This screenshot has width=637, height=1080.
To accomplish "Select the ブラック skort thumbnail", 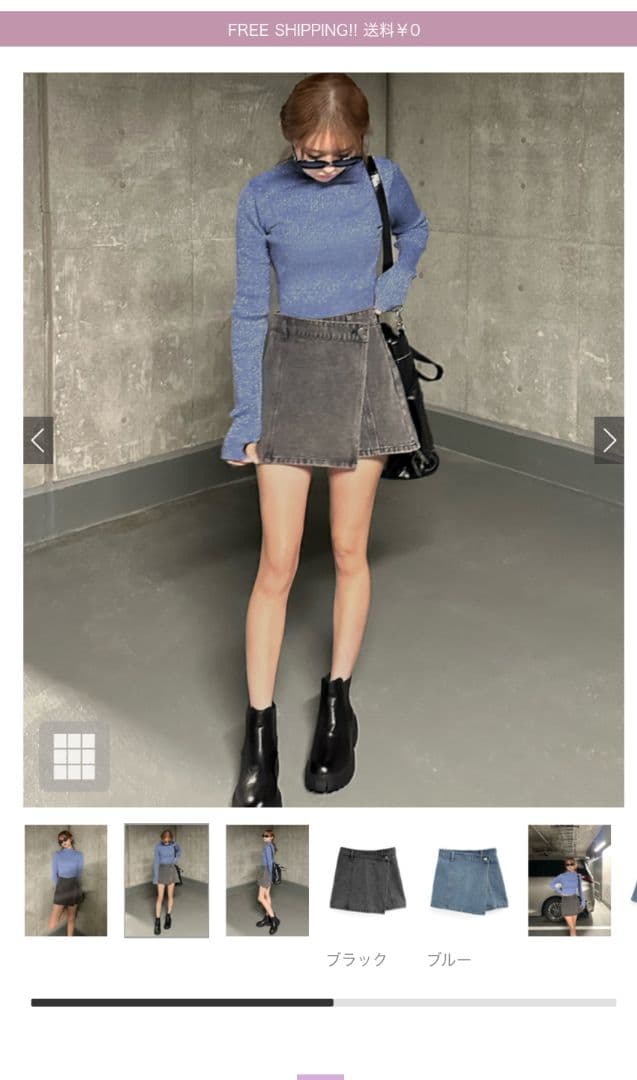I will (367, 879).
